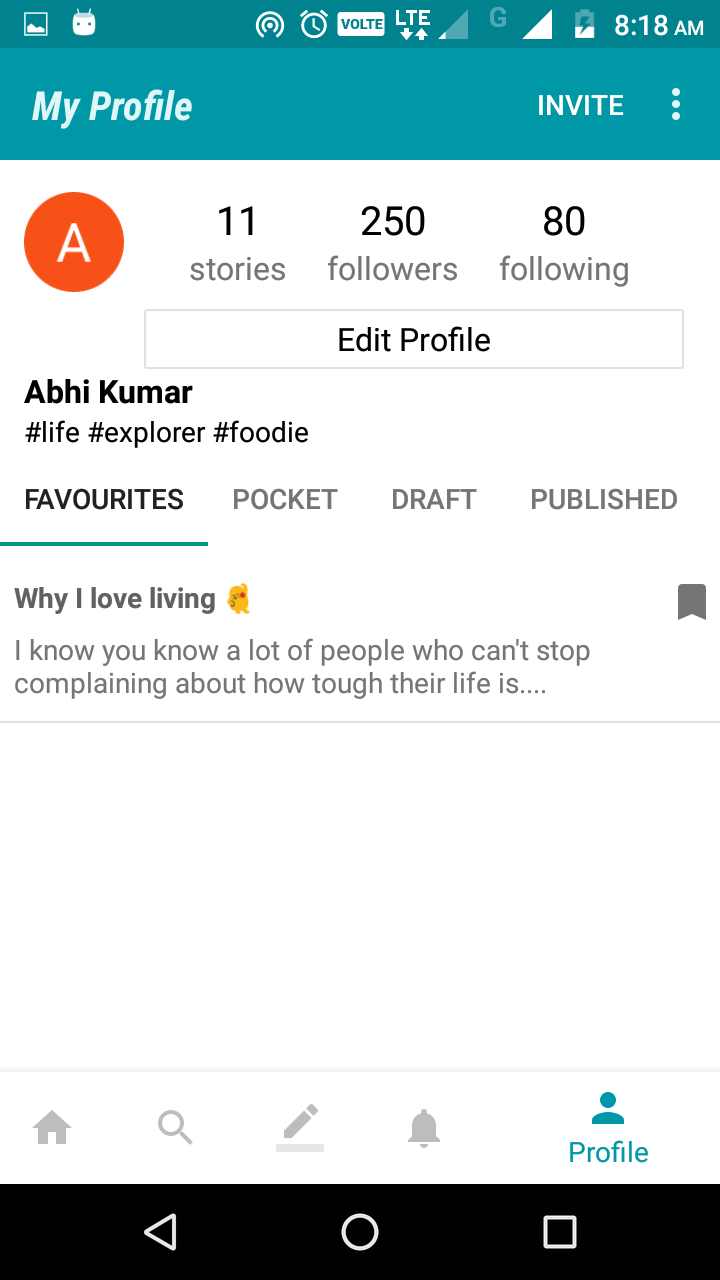Switch to the DRAFT tab
The height and width of the screenshot is (1280, 720).
click(434, 499)
